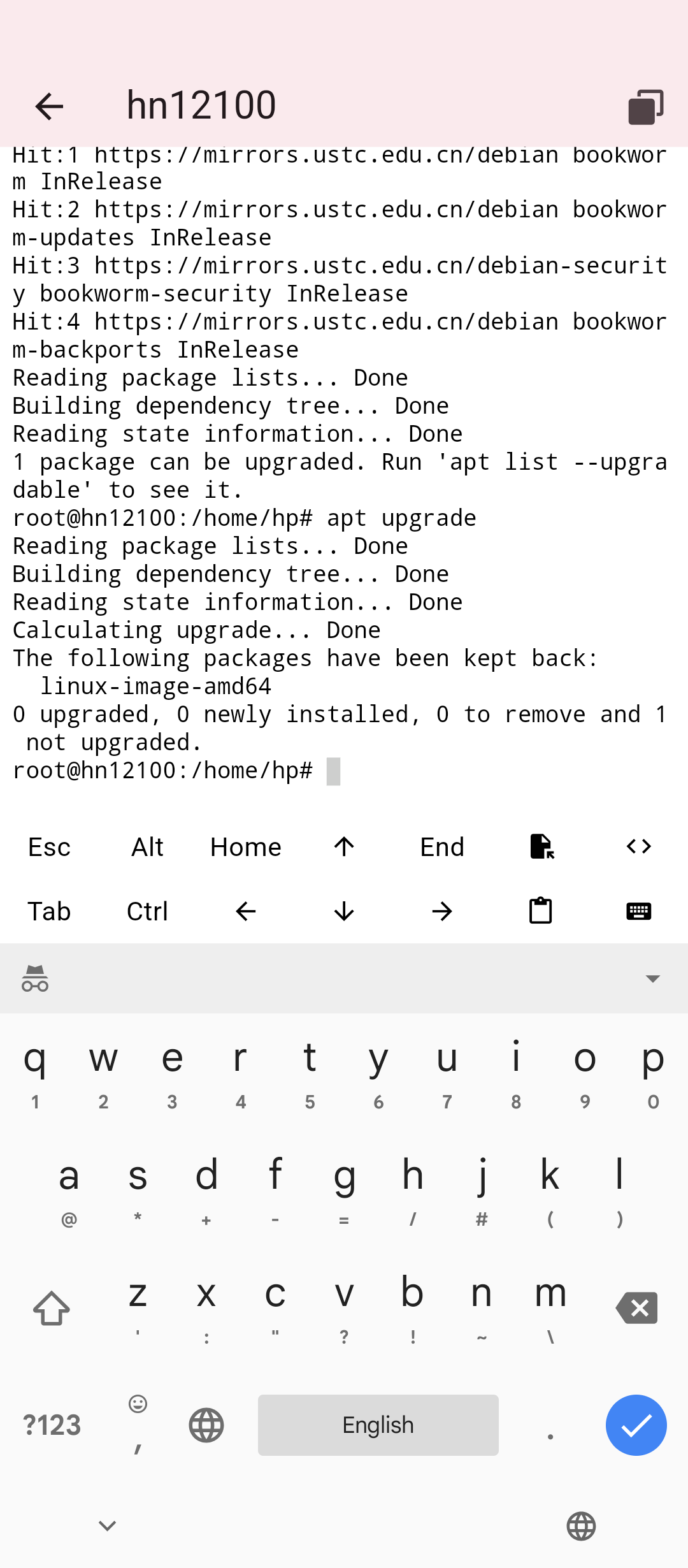Tap the Tab key
Image resolution: width=688 pixels, height=1568 pixels.
49,911
